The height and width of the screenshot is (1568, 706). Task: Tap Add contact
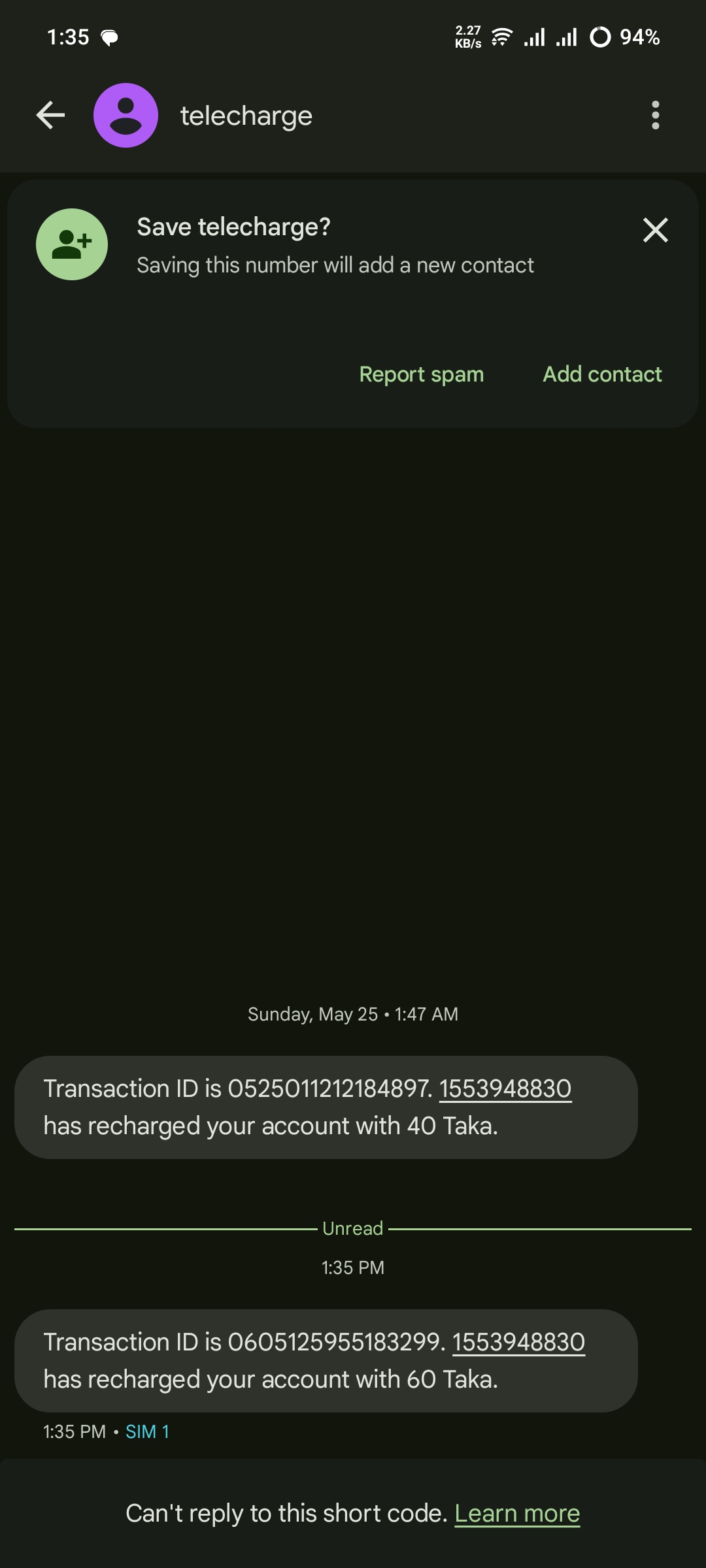pyautogui.click(x=602, y=374)
